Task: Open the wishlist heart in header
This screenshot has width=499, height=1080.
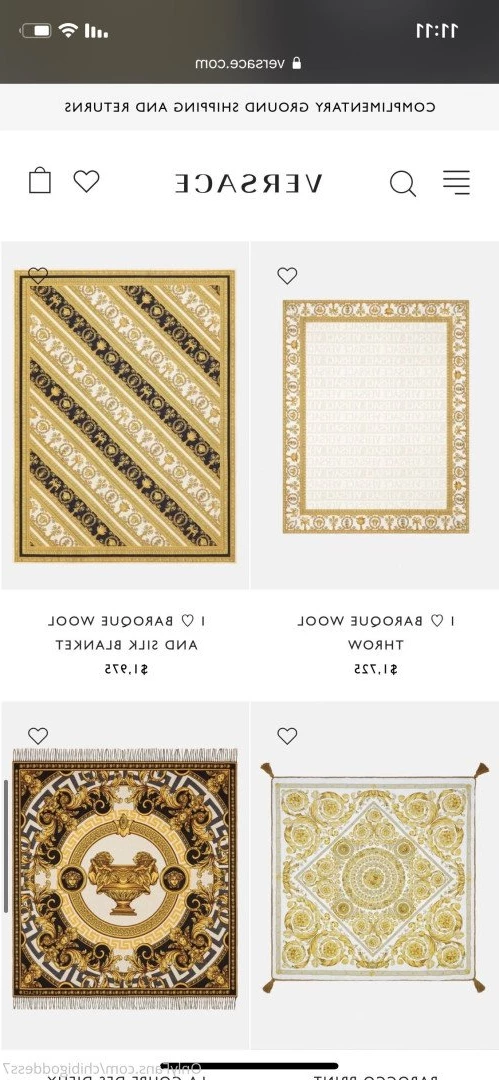Action: [86, 181]
